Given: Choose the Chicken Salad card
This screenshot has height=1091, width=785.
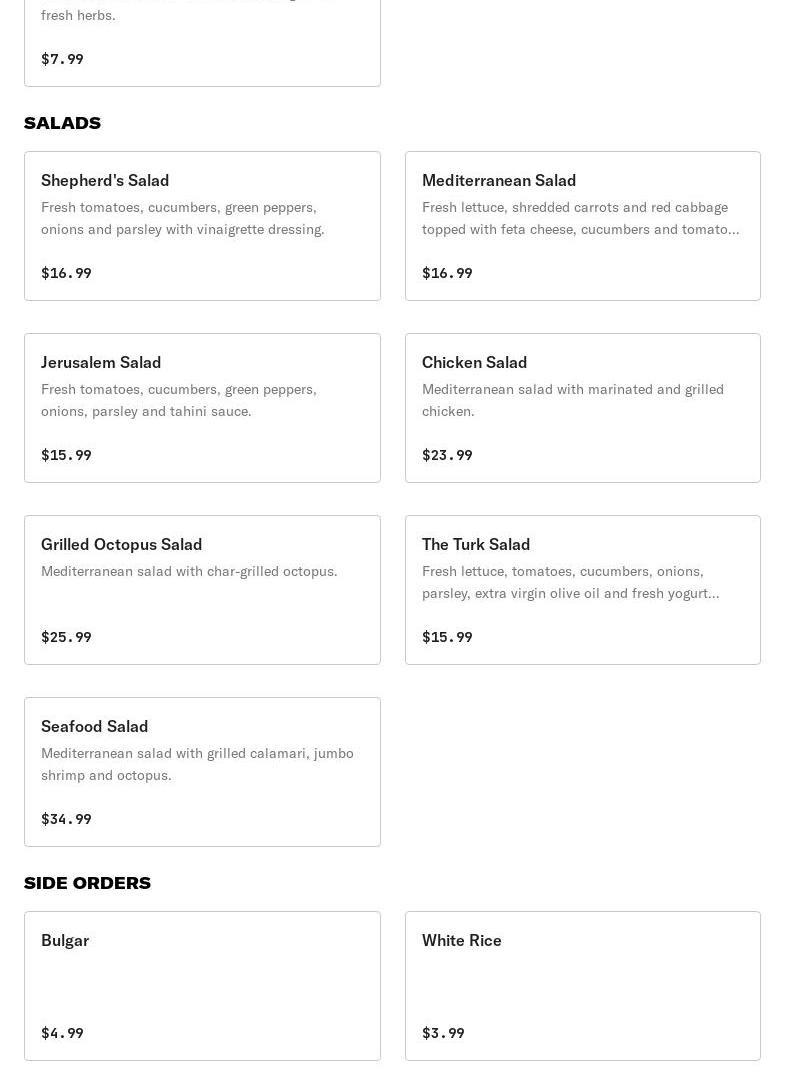Looking at the screenshot, I should (x=582, y=408).
